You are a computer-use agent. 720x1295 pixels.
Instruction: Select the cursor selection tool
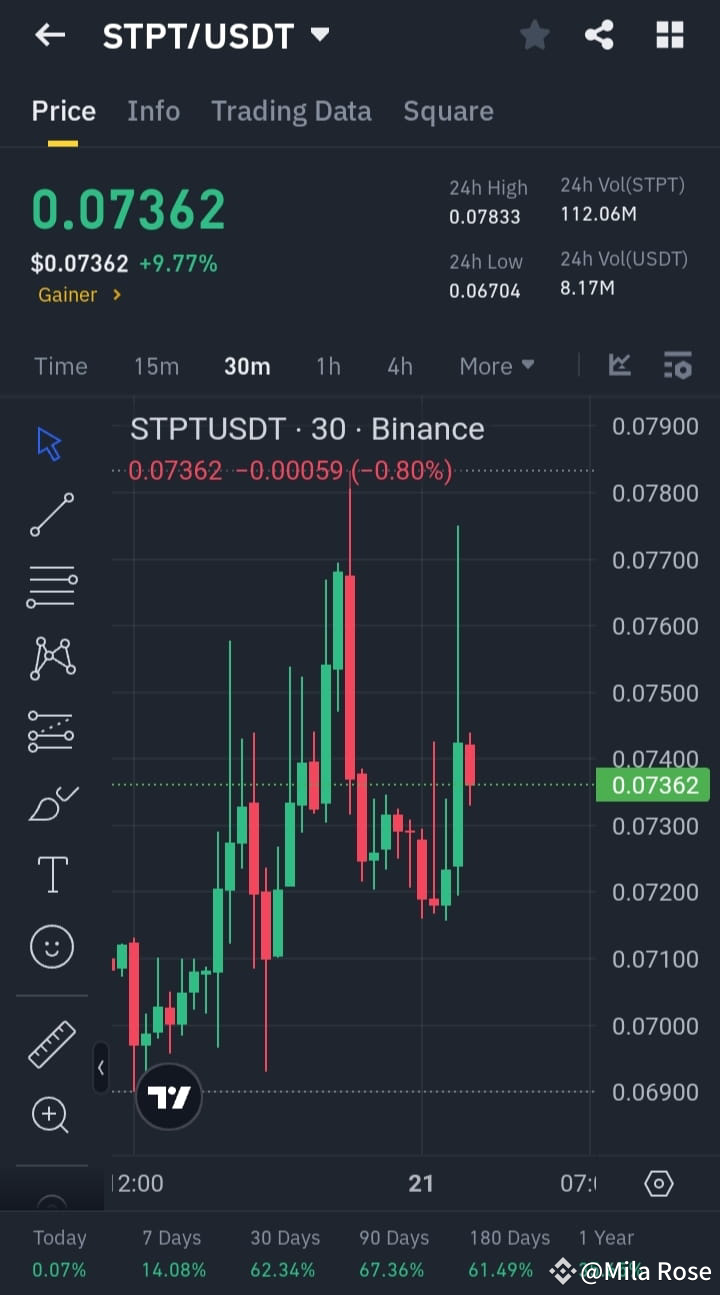(50, 441)
